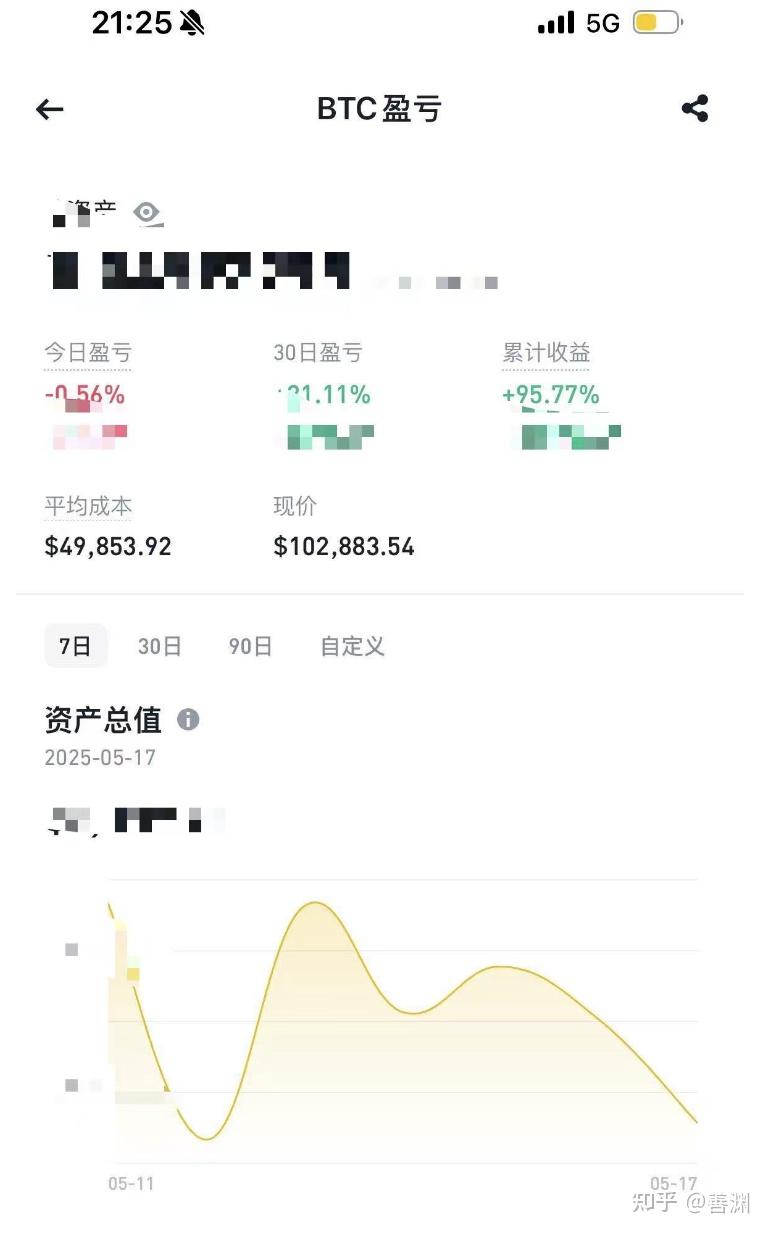Tap the 05-17 date label on chart

(x=673, y=1183)
